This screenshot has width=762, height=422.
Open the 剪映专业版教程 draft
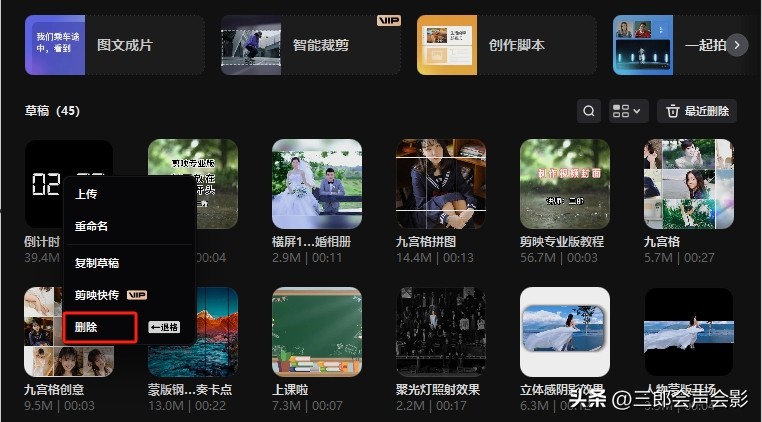[x=565, y=184]
